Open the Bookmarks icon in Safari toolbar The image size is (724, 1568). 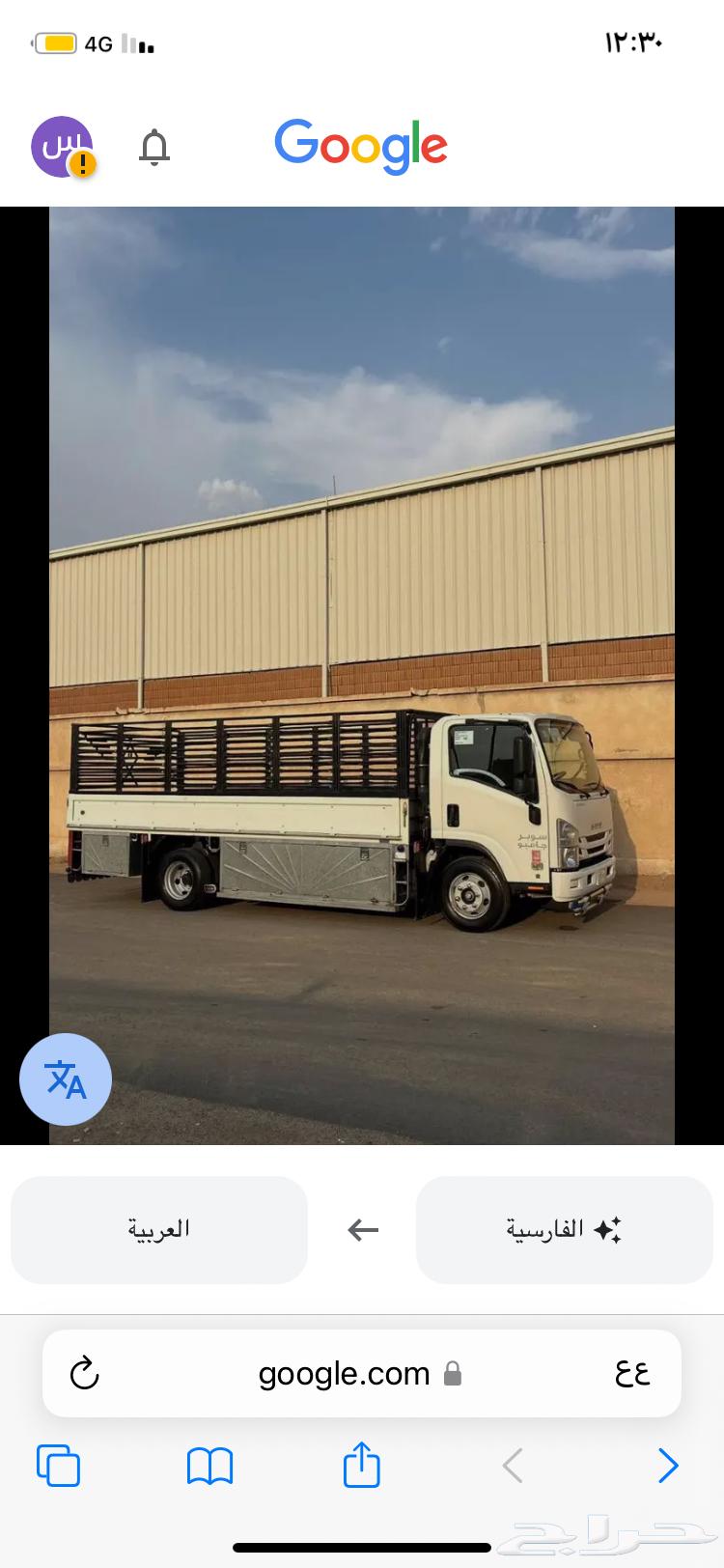[x=209, y=1465]
